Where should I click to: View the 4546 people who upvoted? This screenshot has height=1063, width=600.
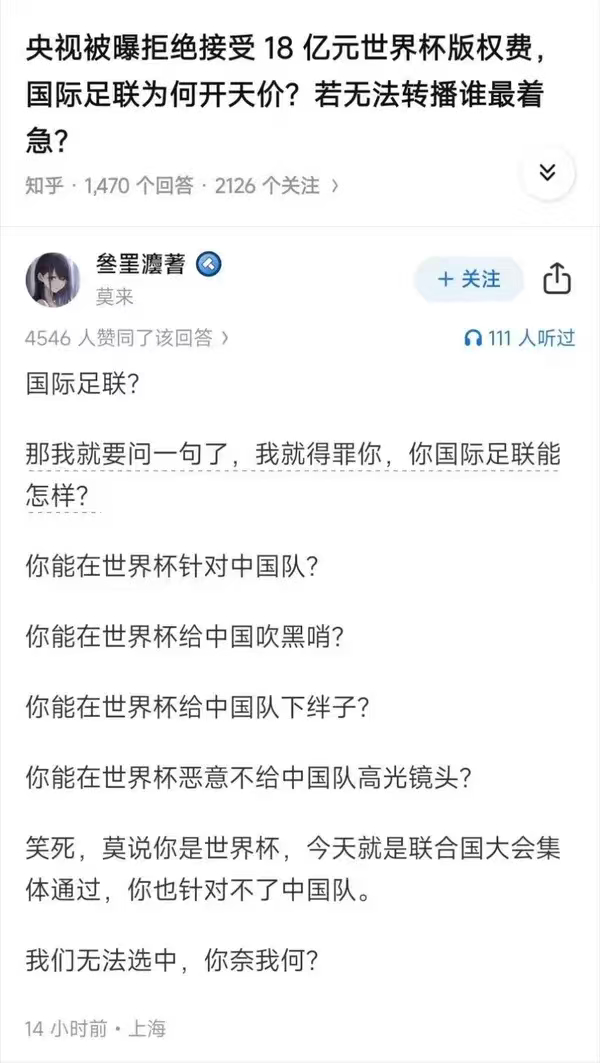point(126,338)
